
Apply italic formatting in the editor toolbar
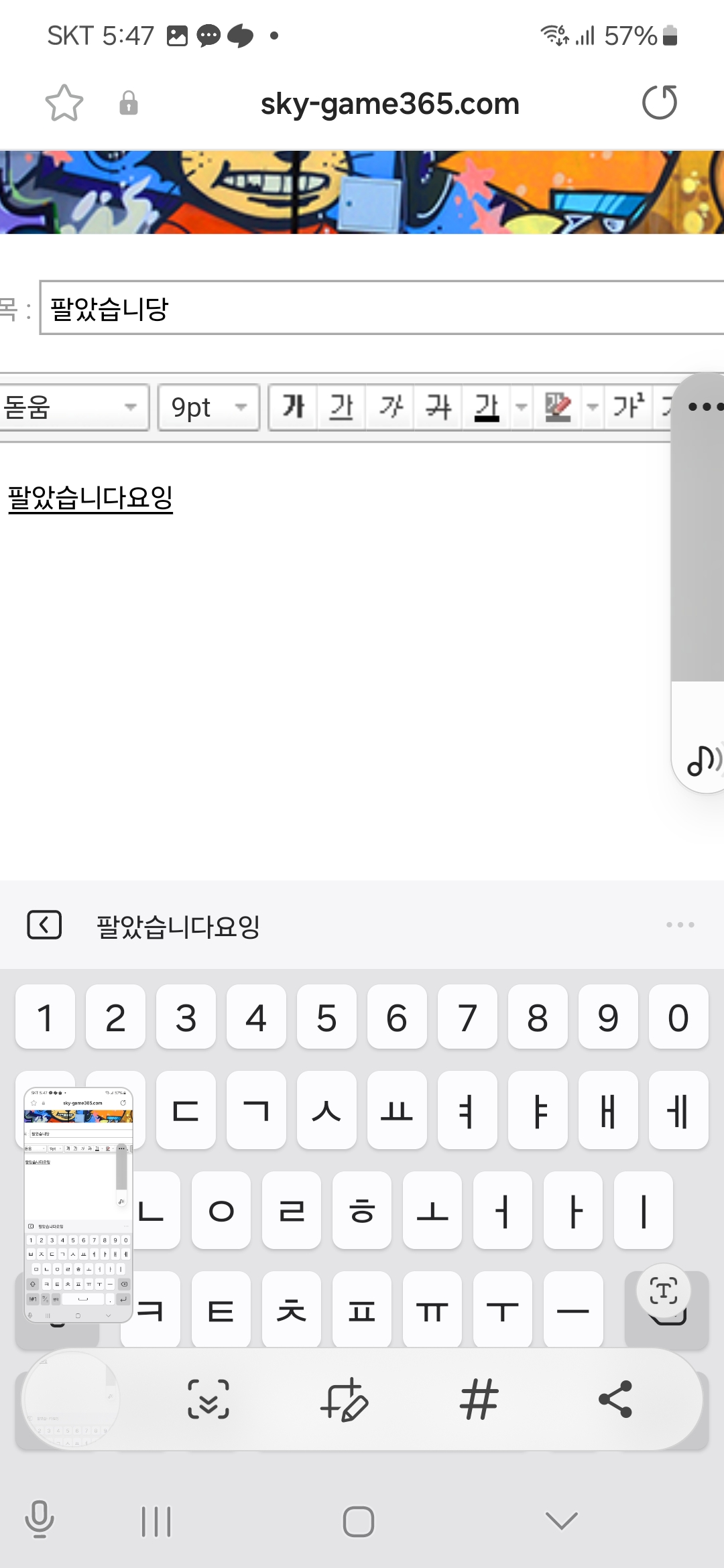[390, 407]
